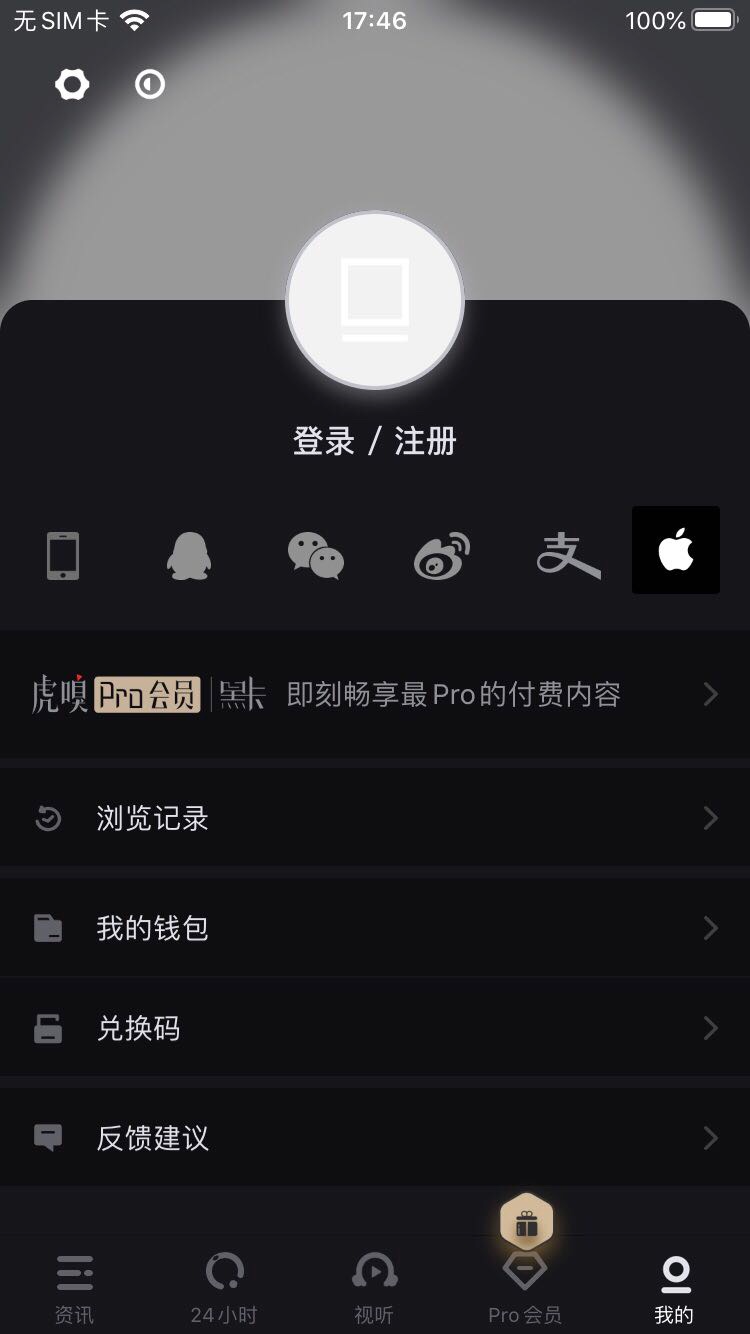This screenshot has width=750, height=1334.
Task: Log in with QQ penguin icon
Action: [188, 555]
